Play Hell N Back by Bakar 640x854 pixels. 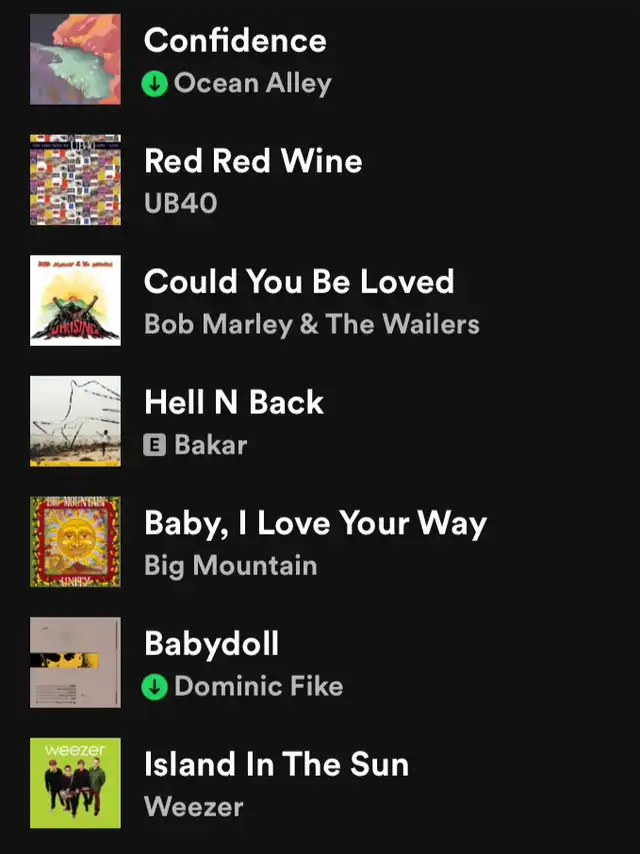click(234, 403)
